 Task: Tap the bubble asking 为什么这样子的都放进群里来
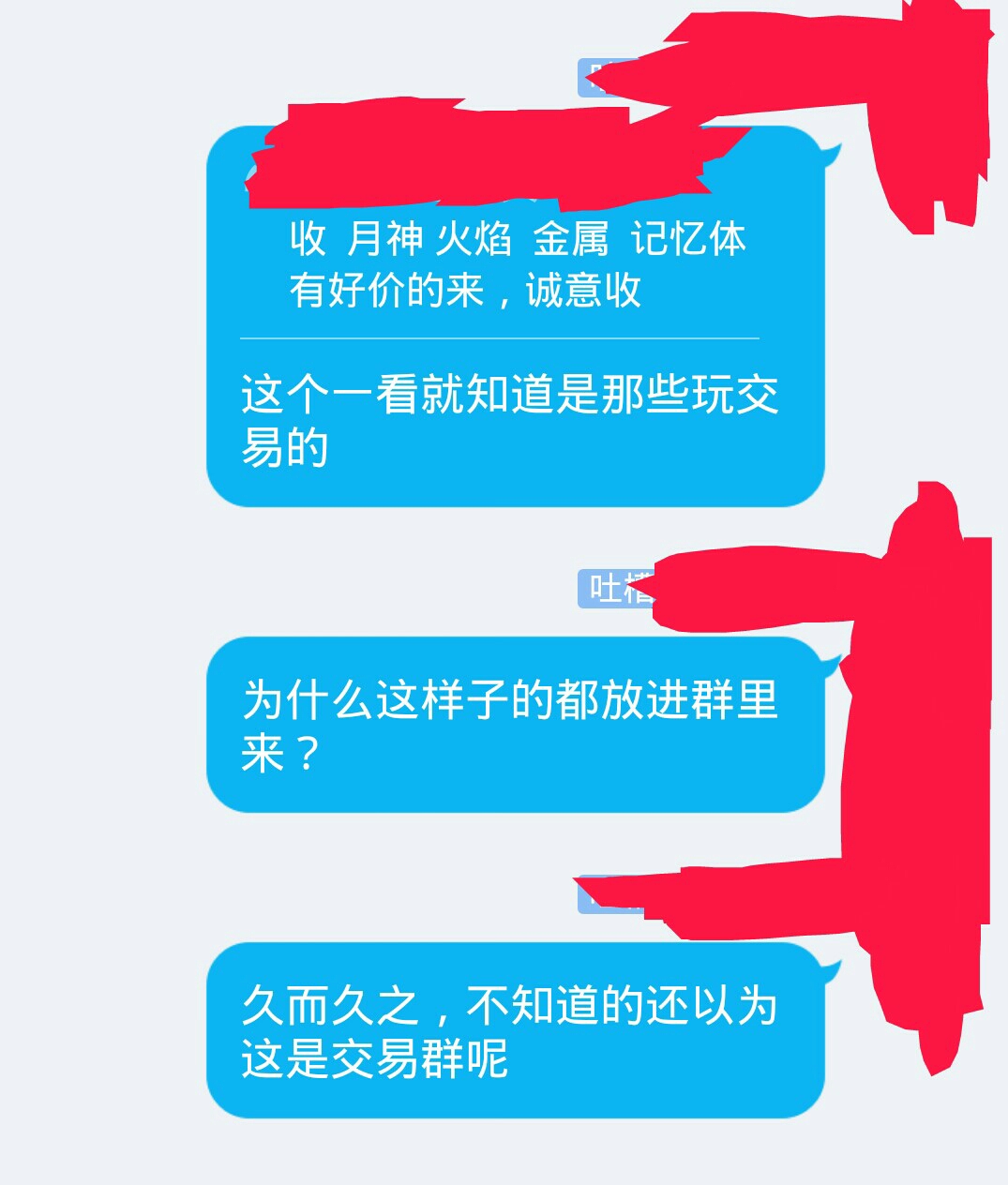click(x=514, y=725)
